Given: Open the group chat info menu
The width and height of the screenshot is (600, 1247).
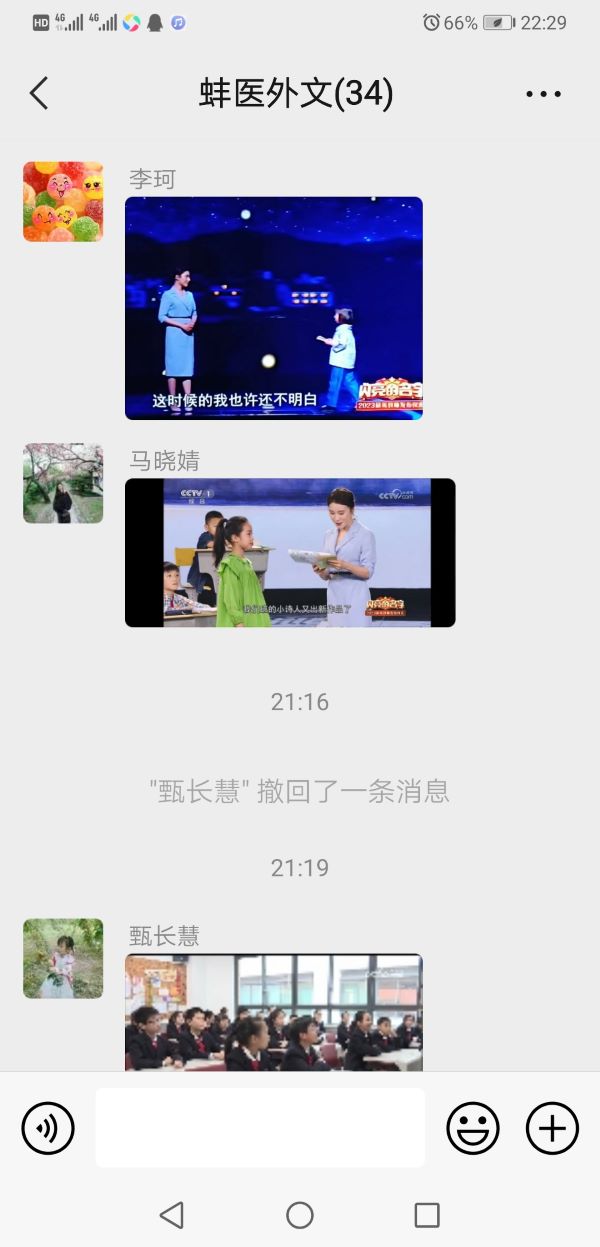Looking at the screenshot, I should [543, 94].
